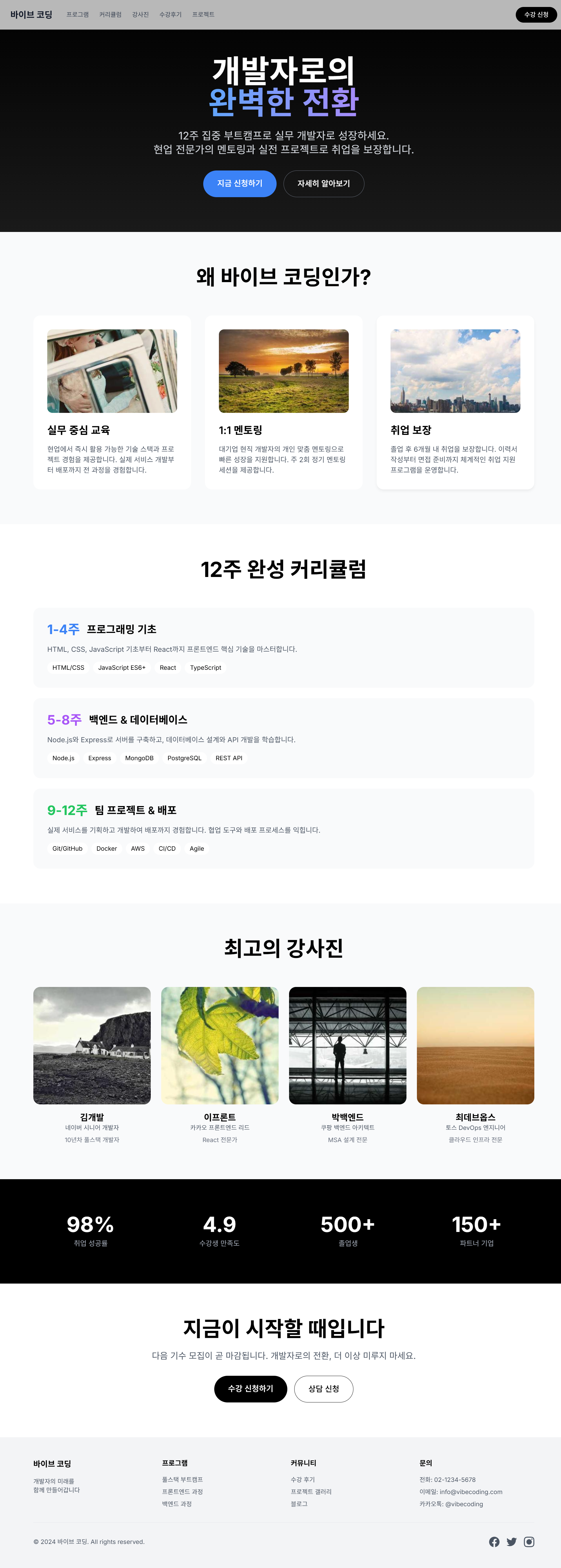Open the Twitter icon in footer

tap(512, 1541)
